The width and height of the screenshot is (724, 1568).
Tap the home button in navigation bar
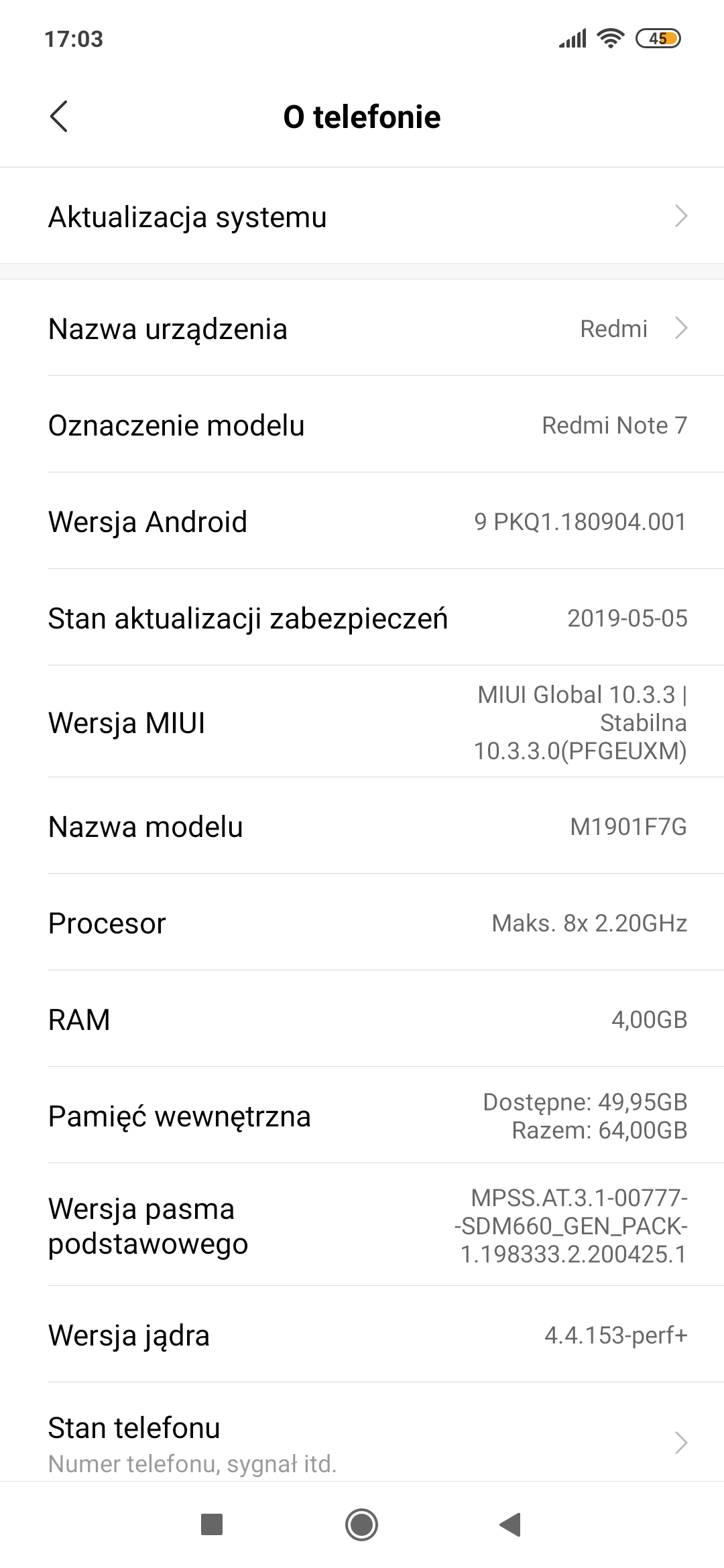click(361, 1524)
